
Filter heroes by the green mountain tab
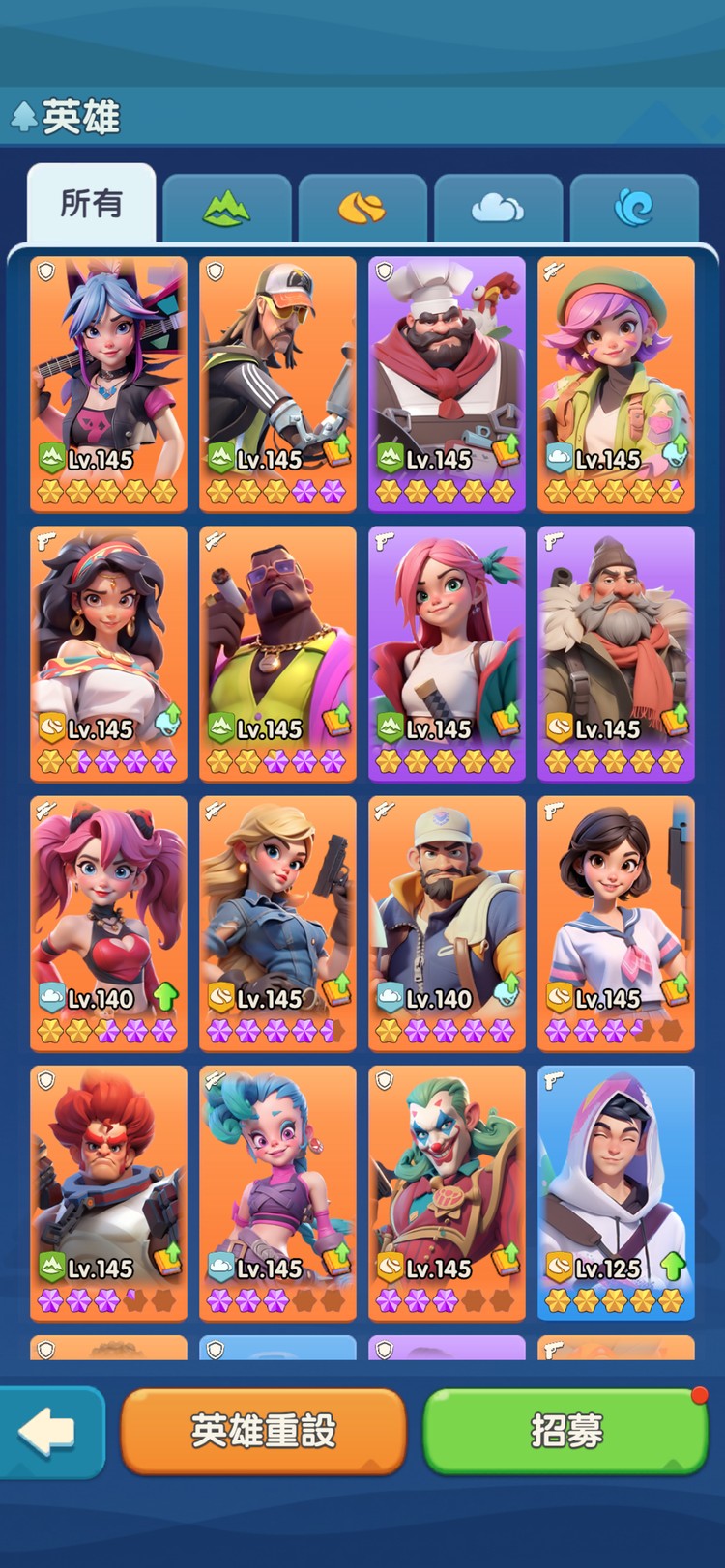tap(226, 207)
